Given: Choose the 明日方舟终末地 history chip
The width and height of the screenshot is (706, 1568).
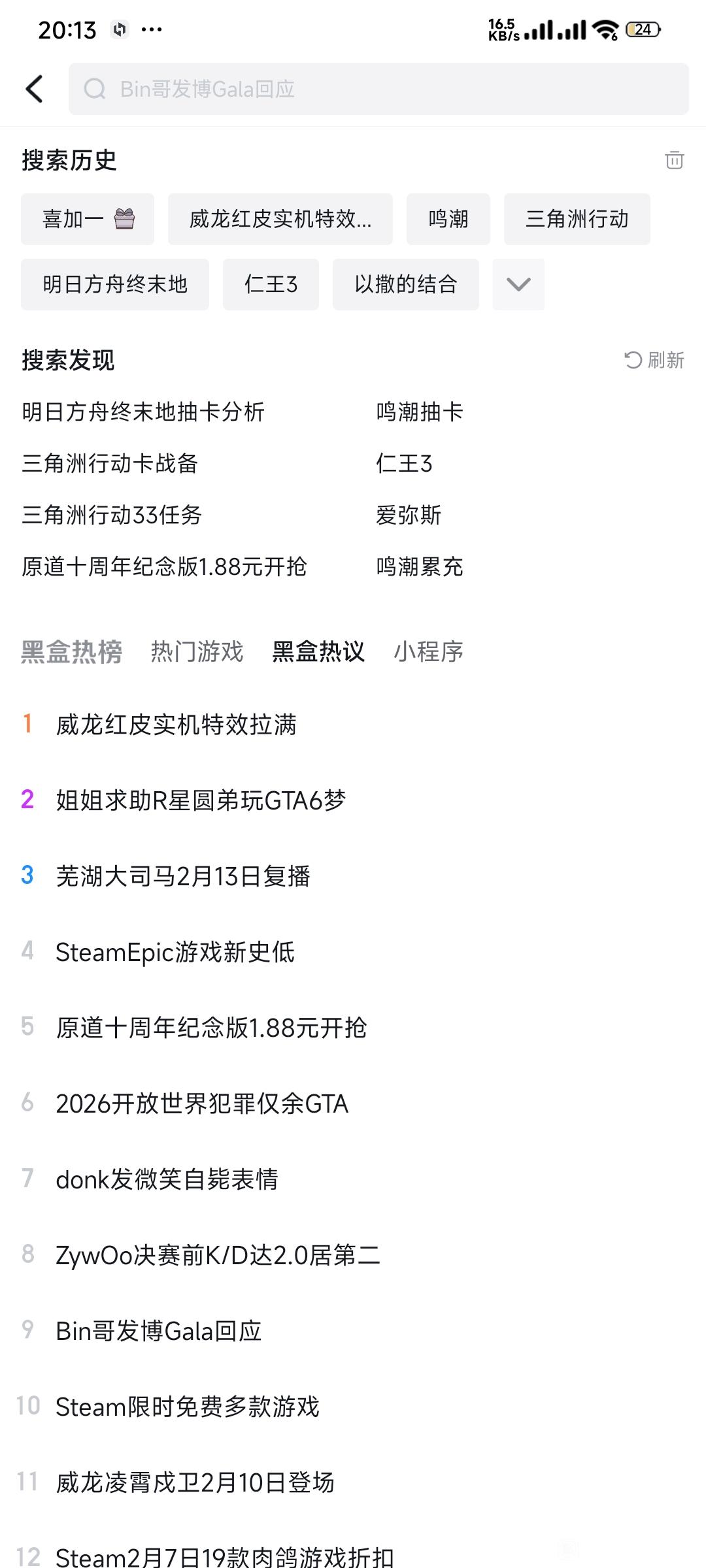Looking at the screenshot, I should (x=115, y=284).
